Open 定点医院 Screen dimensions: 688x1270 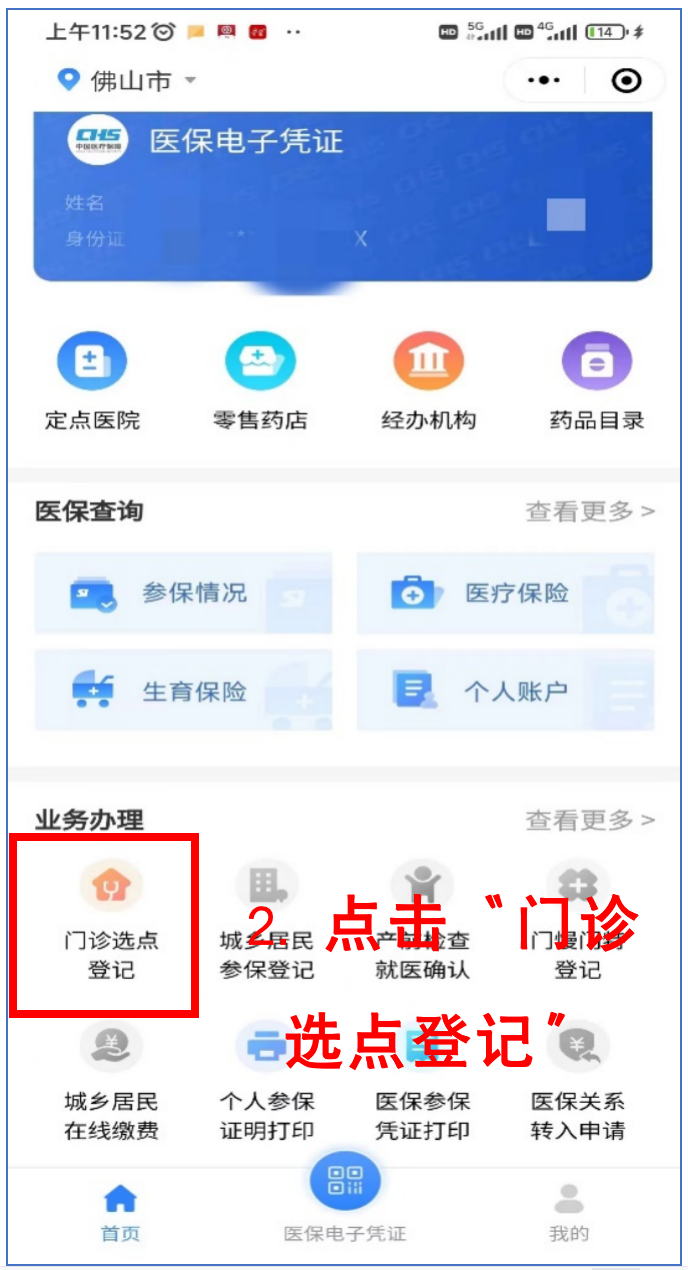pos(92,382)
